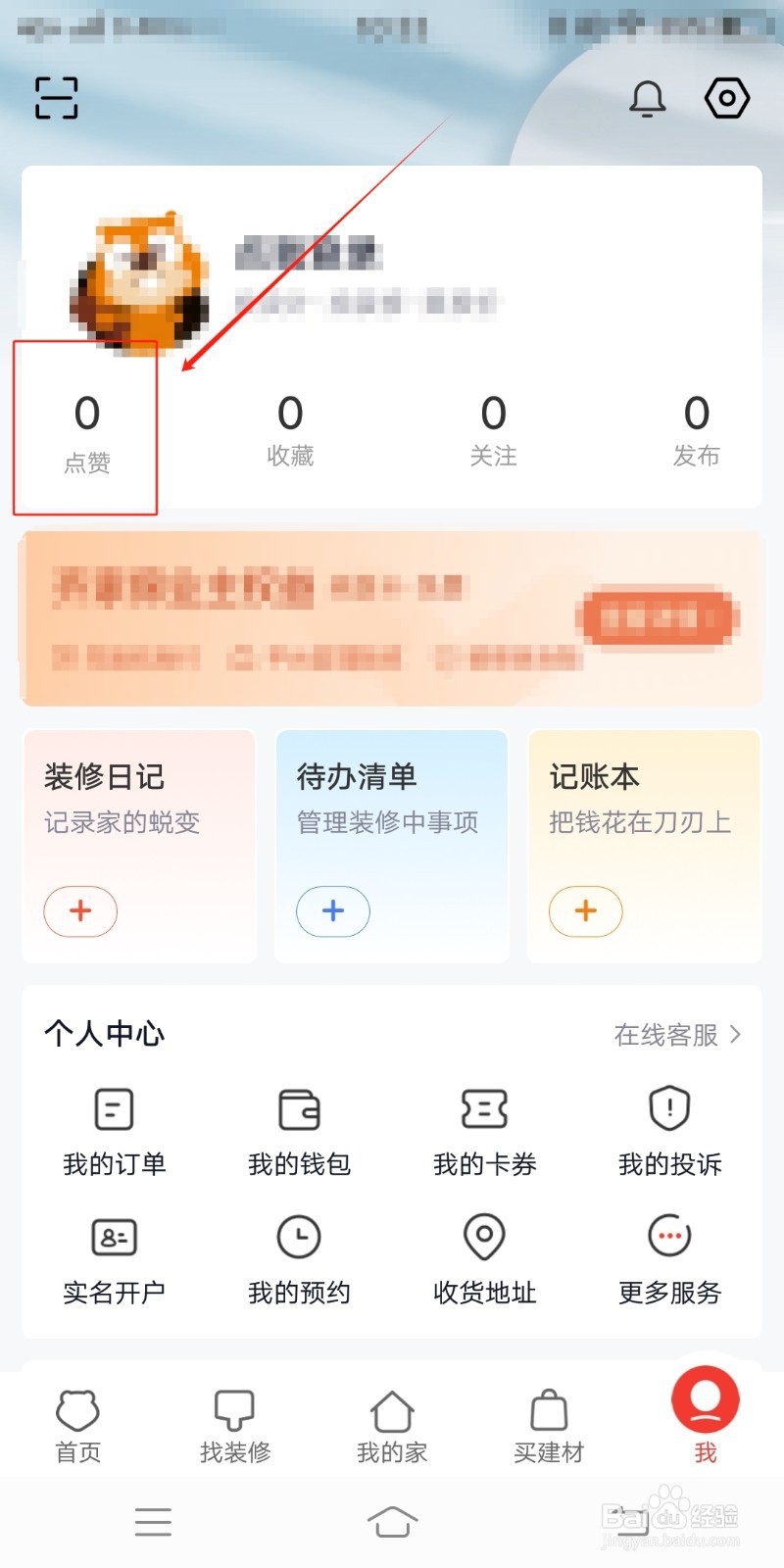Add a new entry in 装修日记
The height and width of the screenshot is (1568, 784).
[80, 911]
